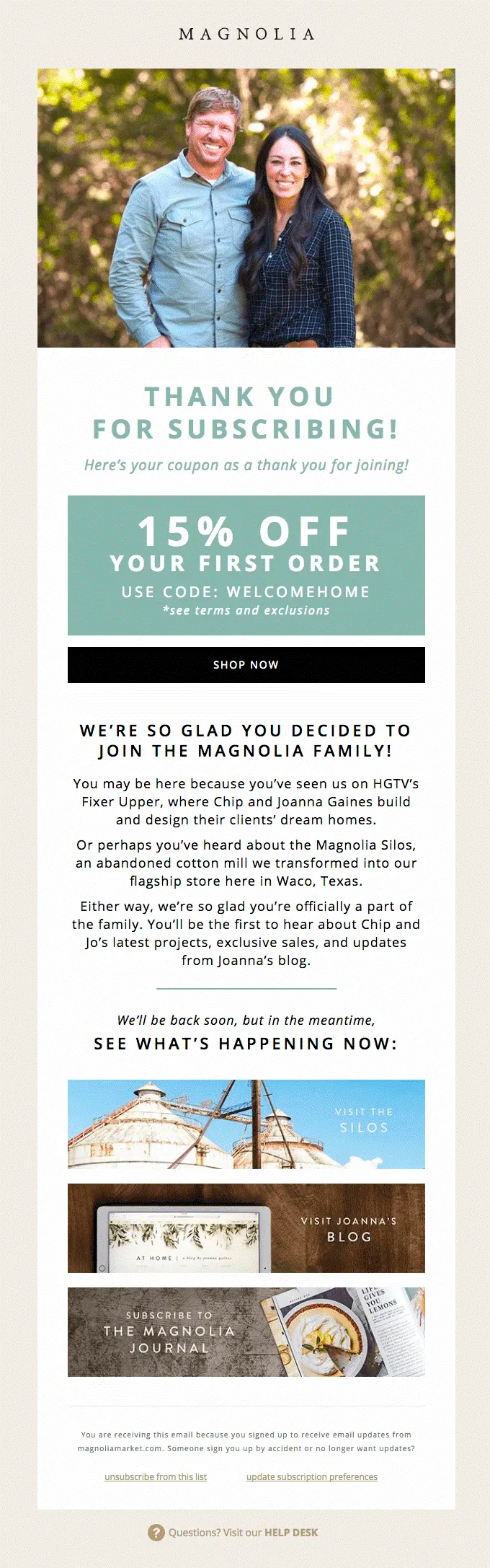Visit Joanna's Blog banner
This screenshot has height=1568, width=490.
(246, 1228)
